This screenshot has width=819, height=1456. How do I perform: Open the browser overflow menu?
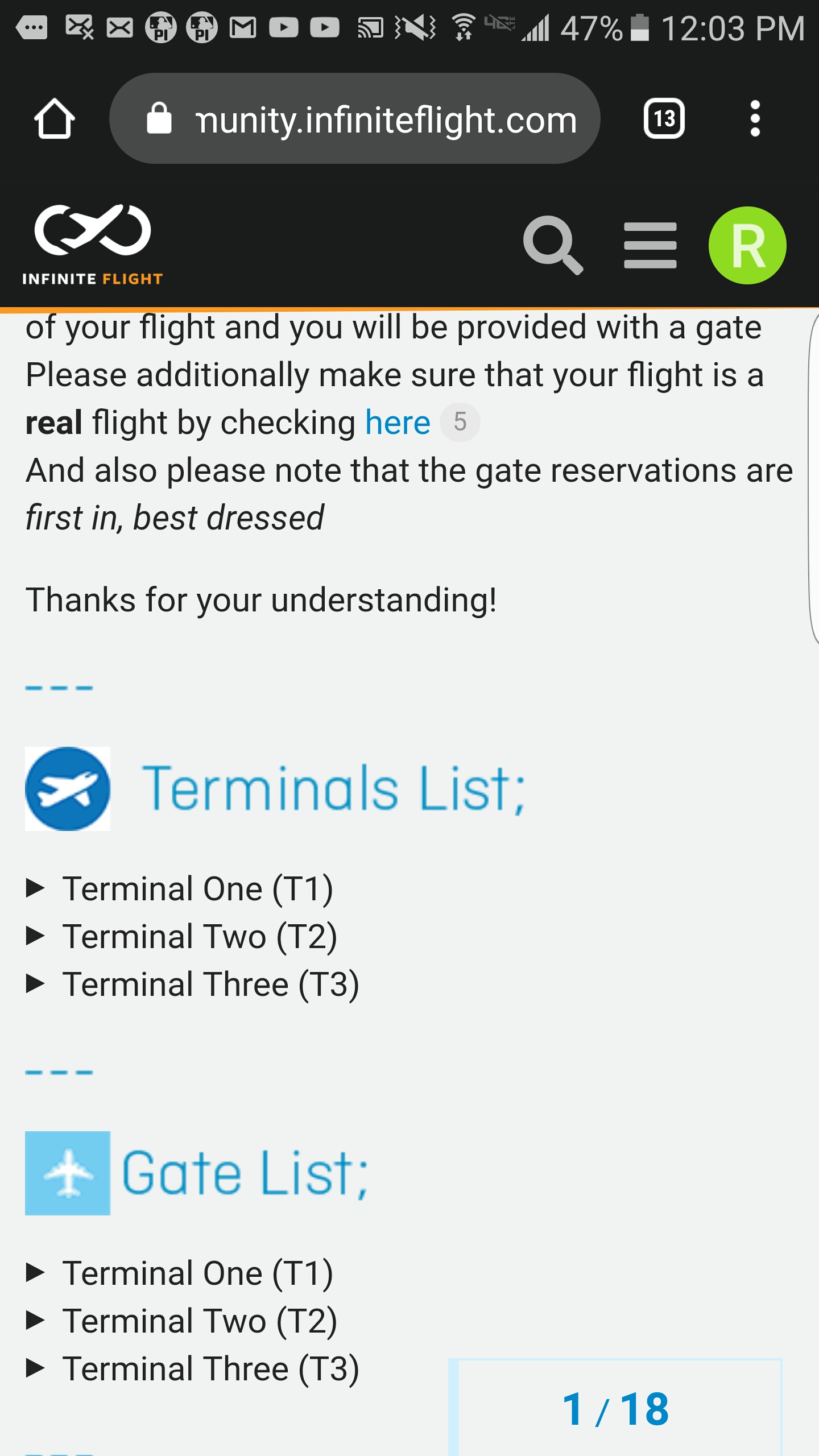755,119
